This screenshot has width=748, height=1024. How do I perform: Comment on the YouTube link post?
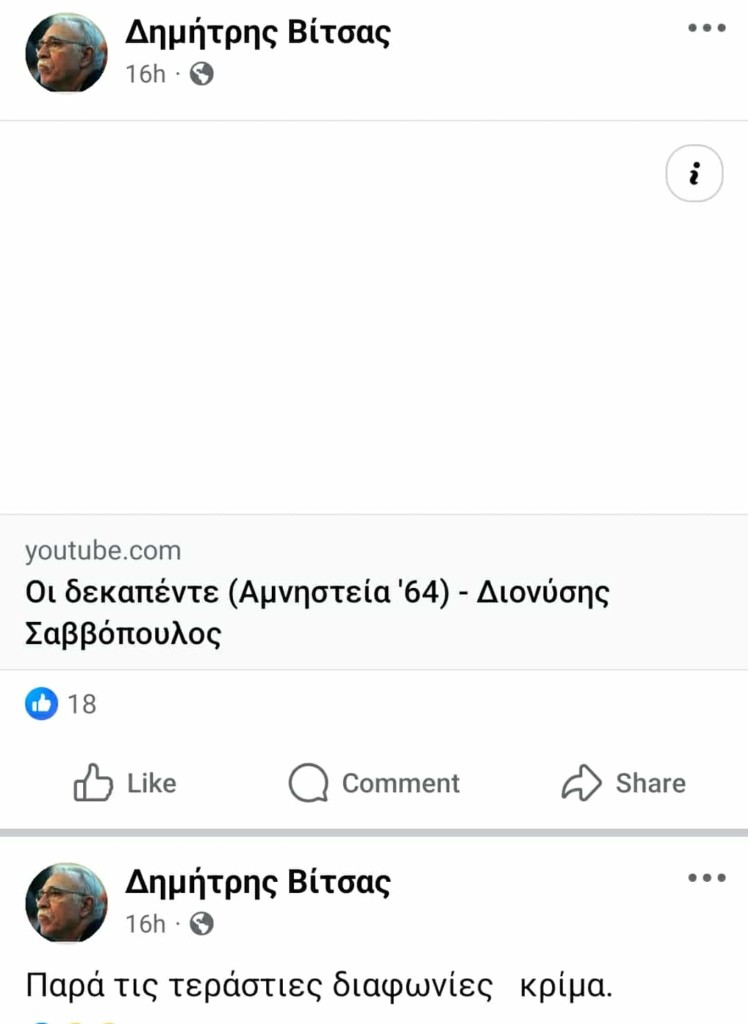374,783
